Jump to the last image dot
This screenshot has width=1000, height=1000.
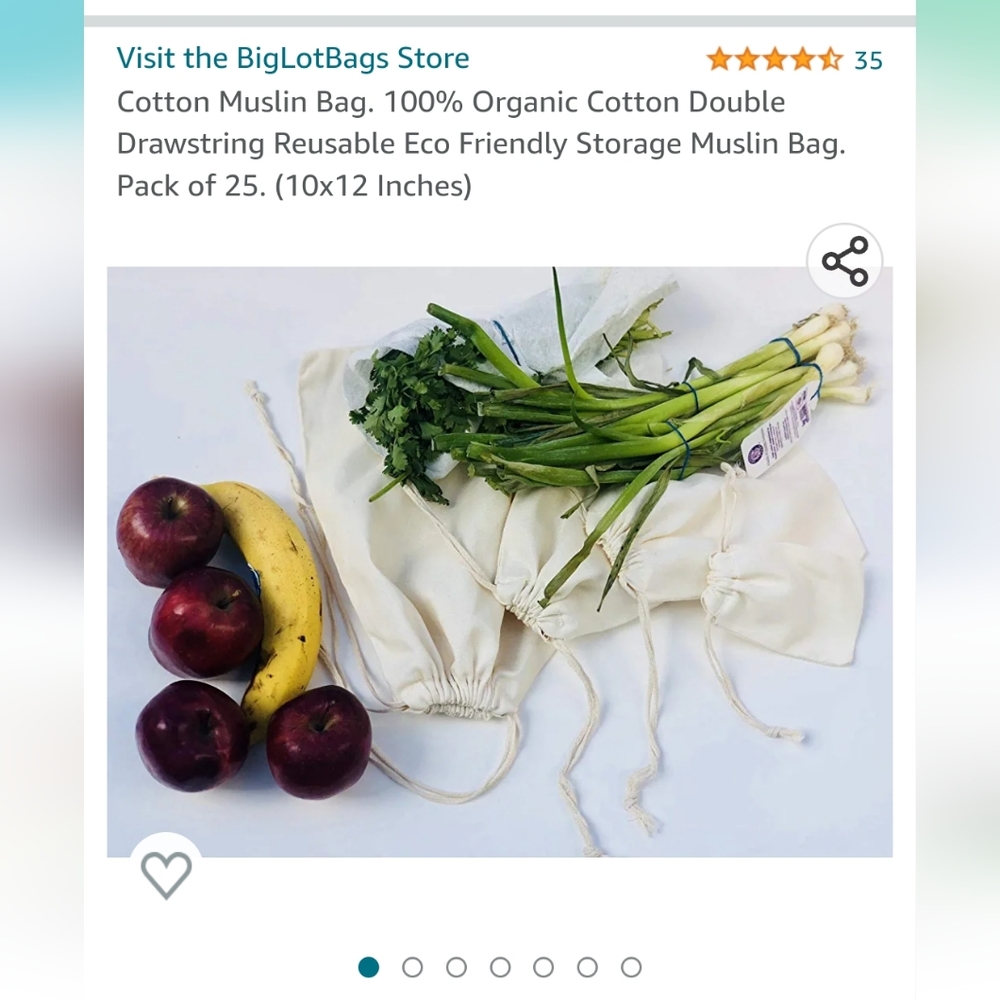(631, 967)
